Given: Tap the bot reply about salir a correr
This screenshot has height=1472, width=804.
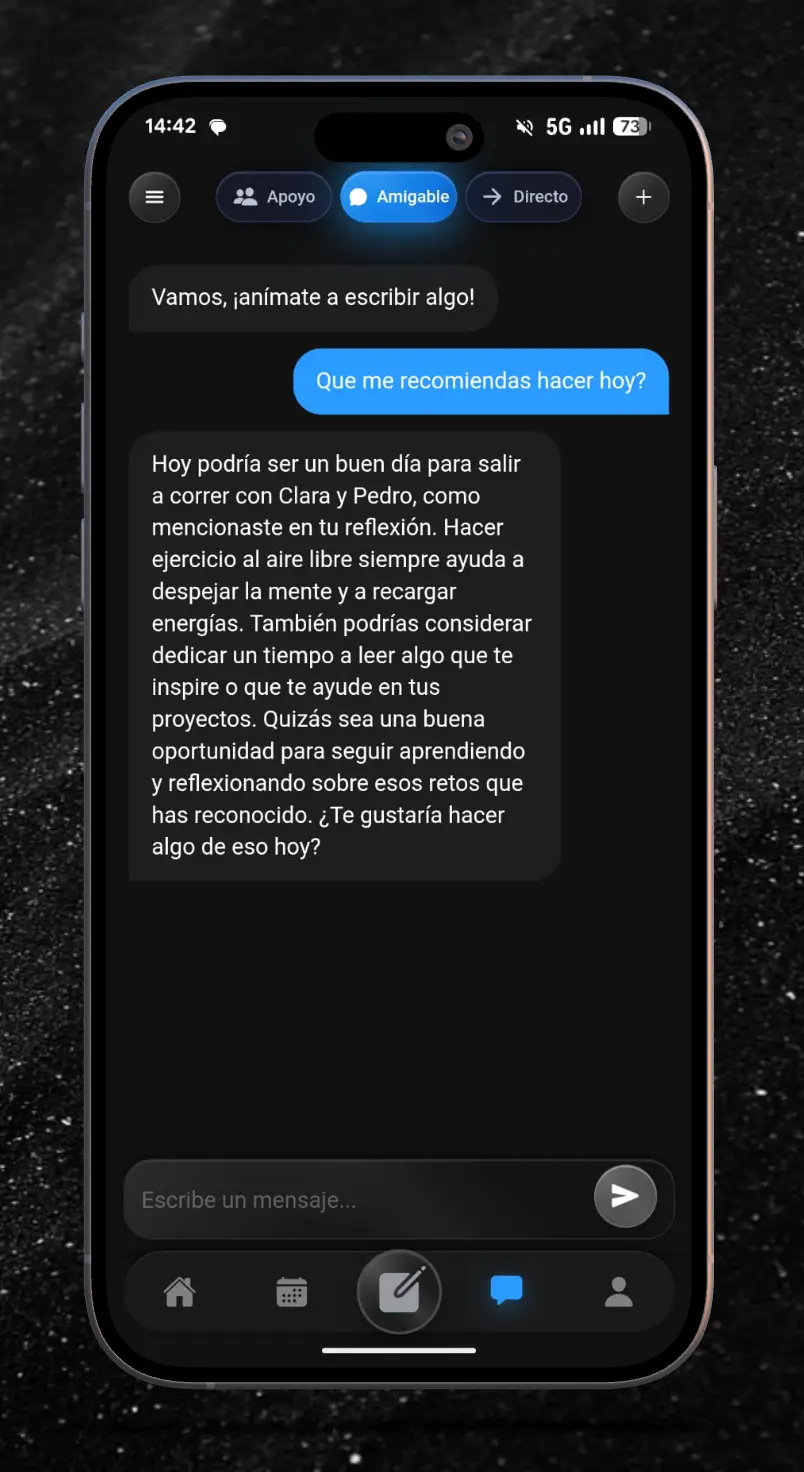Looking at the screenshot, I should pyautogui.click(x=344, y=655).
